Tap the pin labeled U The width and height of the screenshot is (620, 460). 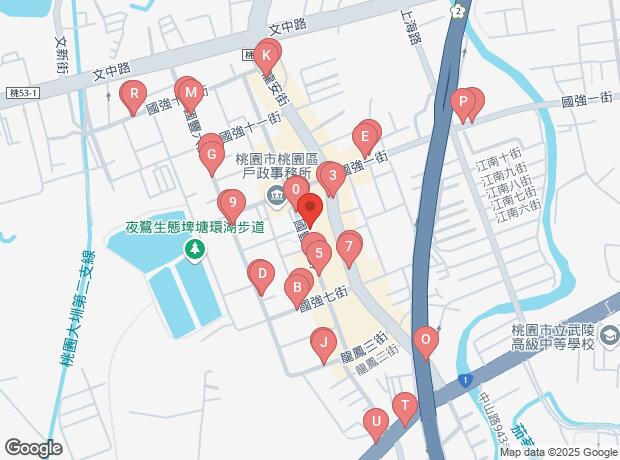(x=376, y=421)
